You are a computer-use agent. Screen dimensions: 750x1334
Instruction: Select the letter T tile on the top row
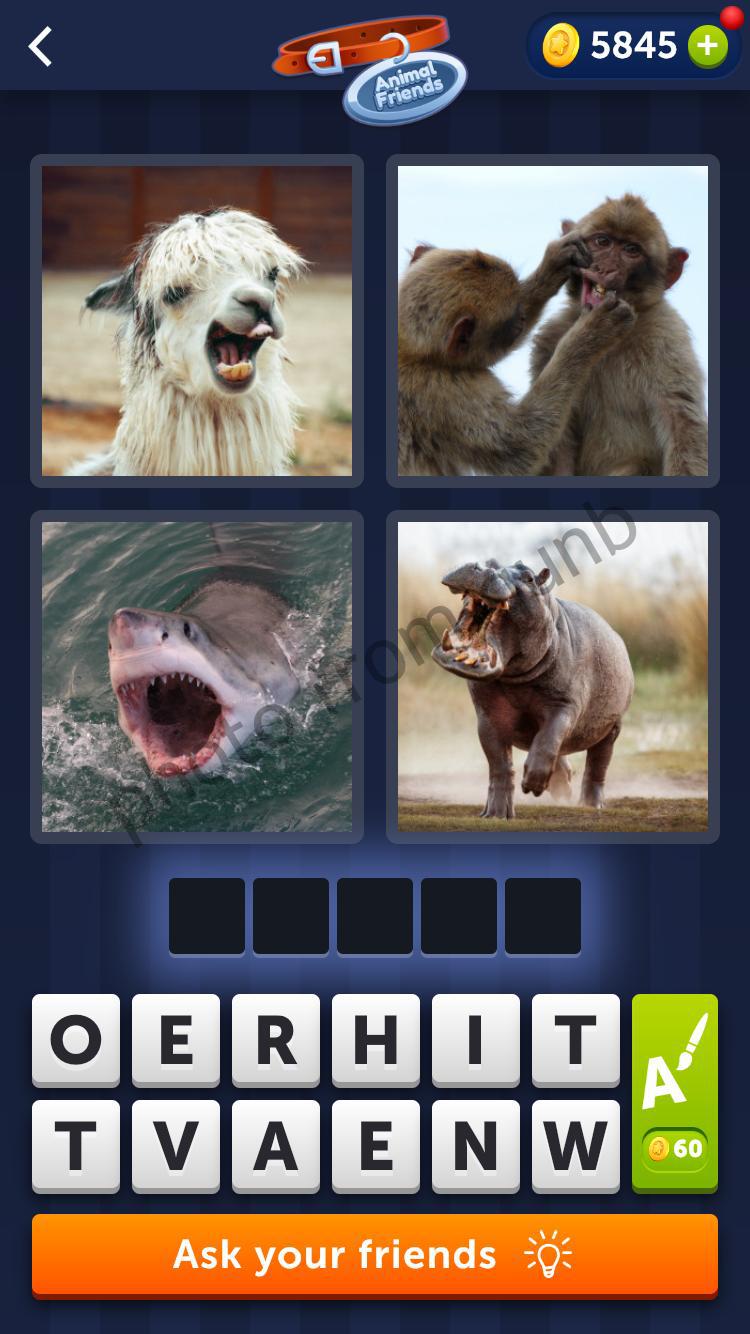click(575, 1043)
